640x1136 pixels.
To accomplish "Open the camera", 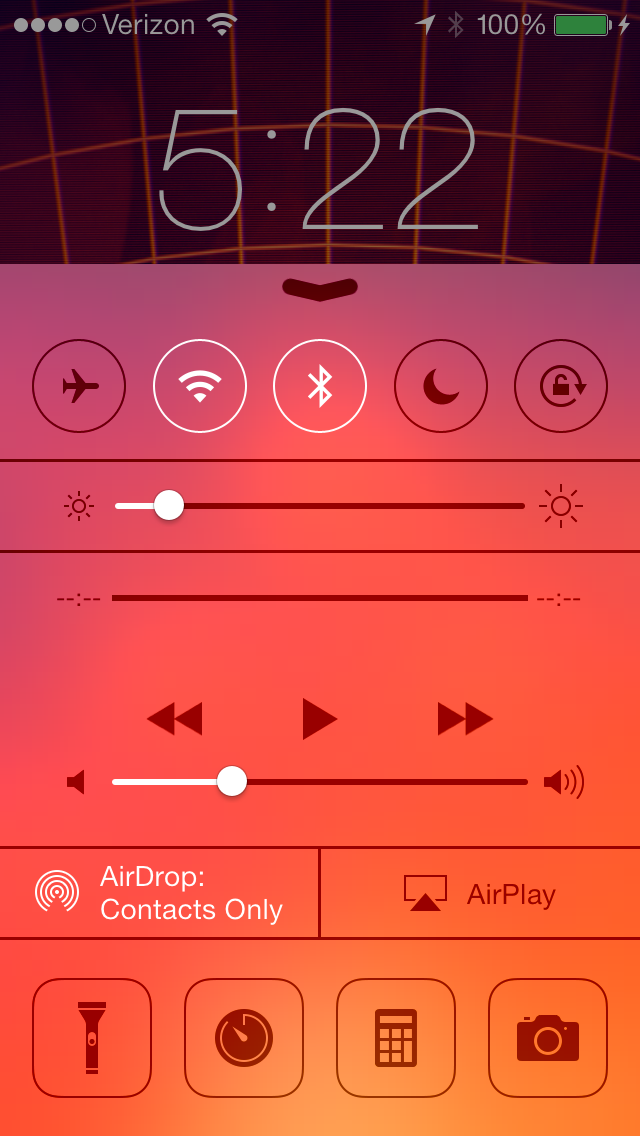I will (x=548, y=1037).
